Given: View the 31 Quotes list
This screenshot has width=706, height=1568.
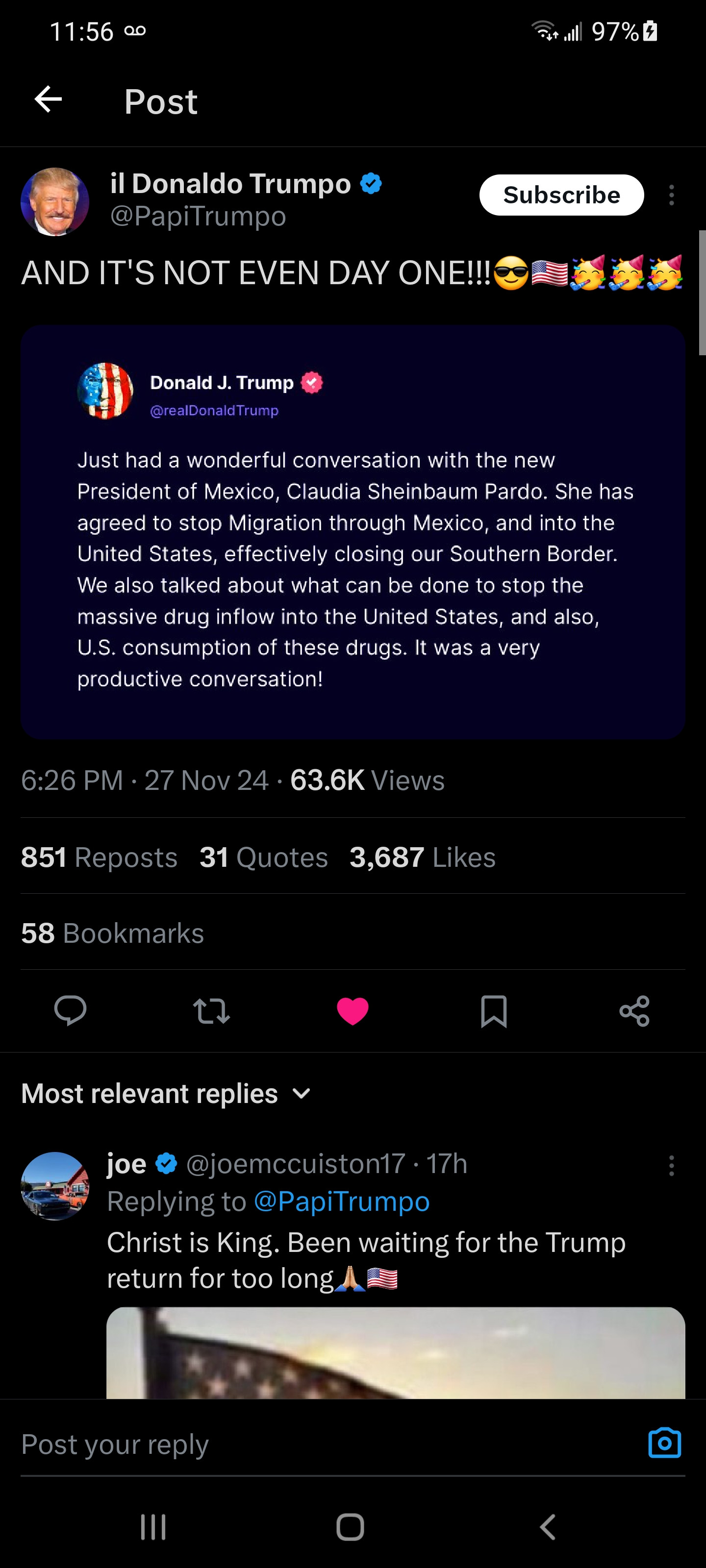Looking at the screenshot, I should pyautogui.click(x=264, y=857).
